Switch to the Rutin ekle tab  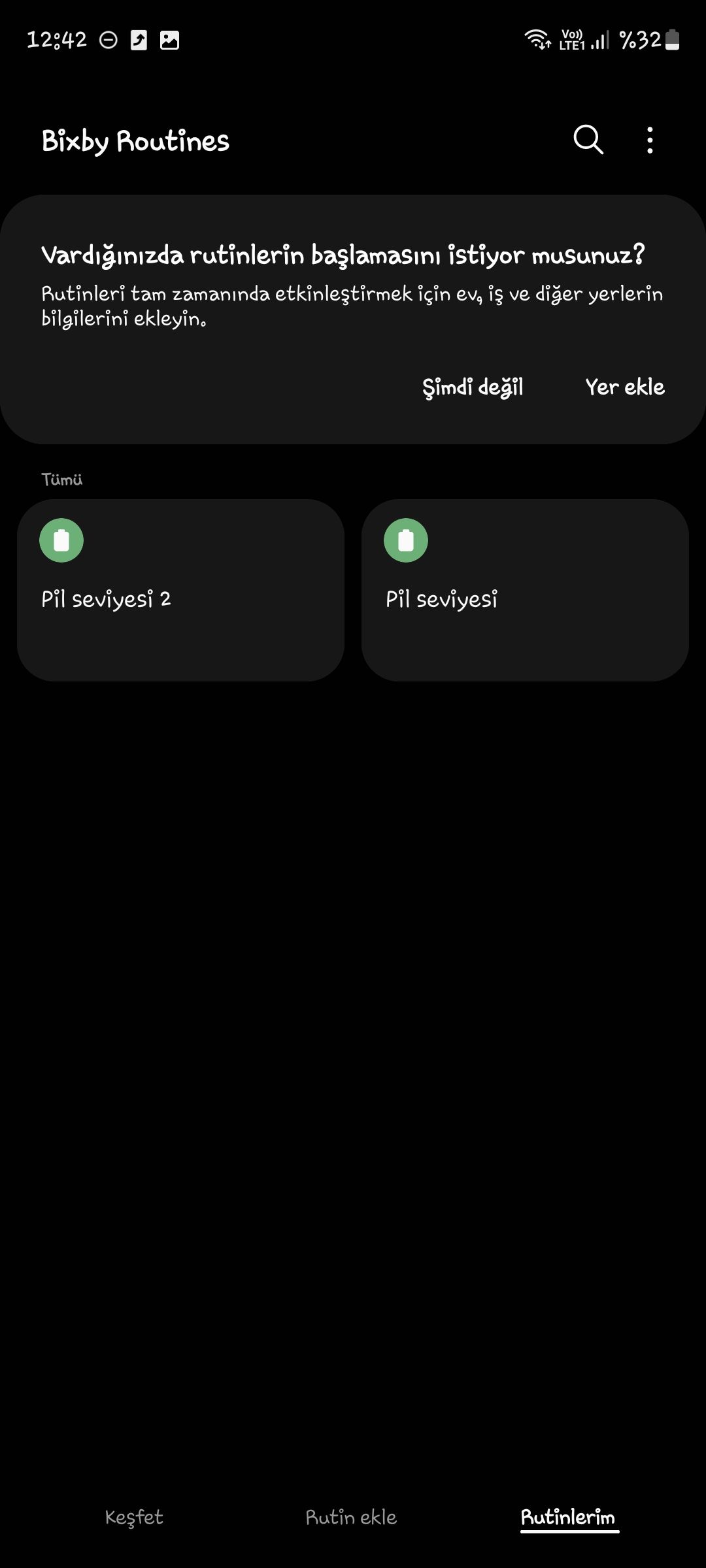coord(352,1518)
